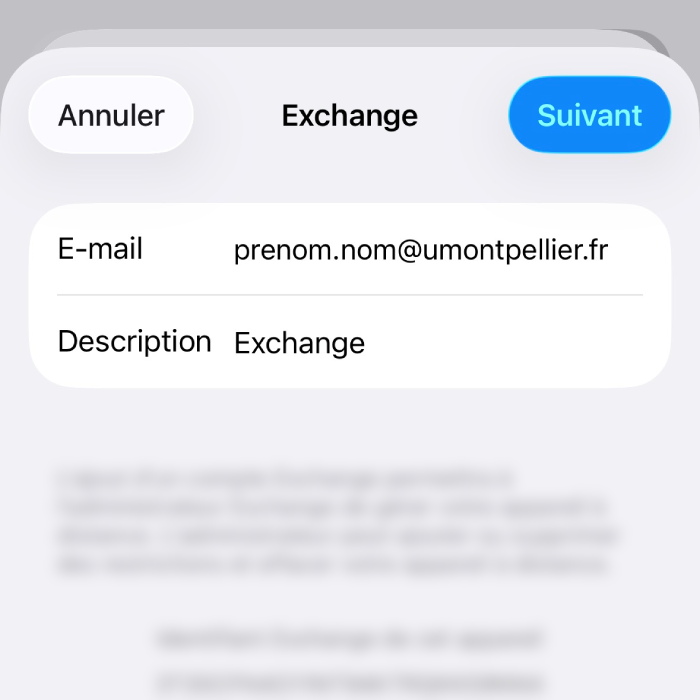The image size is (700, 700).
Task: Tap Annuler to cancel Exchange setup
Action: (x=111, y=115)
